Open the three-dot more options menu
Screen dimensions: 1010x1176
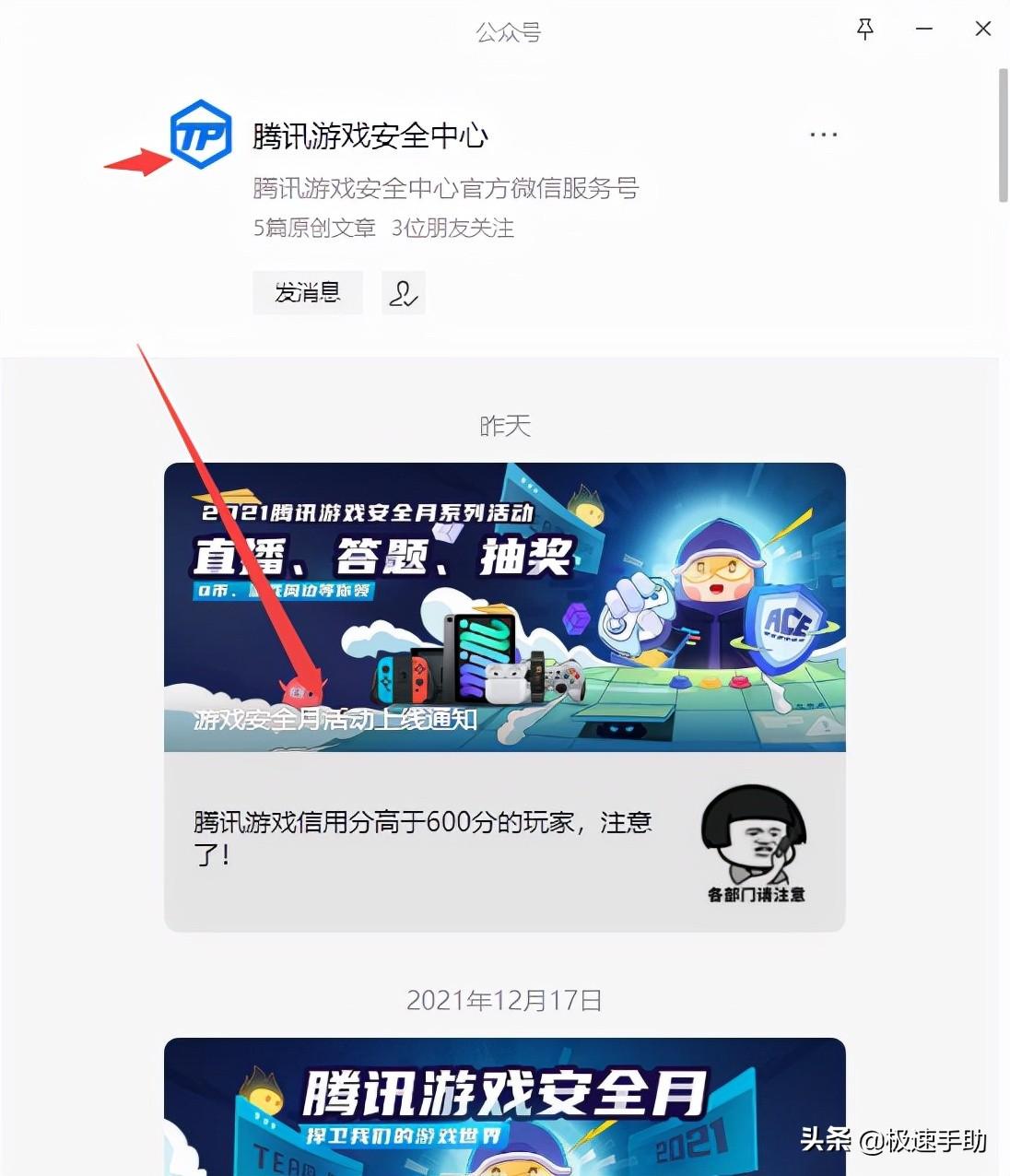point(823,135)
